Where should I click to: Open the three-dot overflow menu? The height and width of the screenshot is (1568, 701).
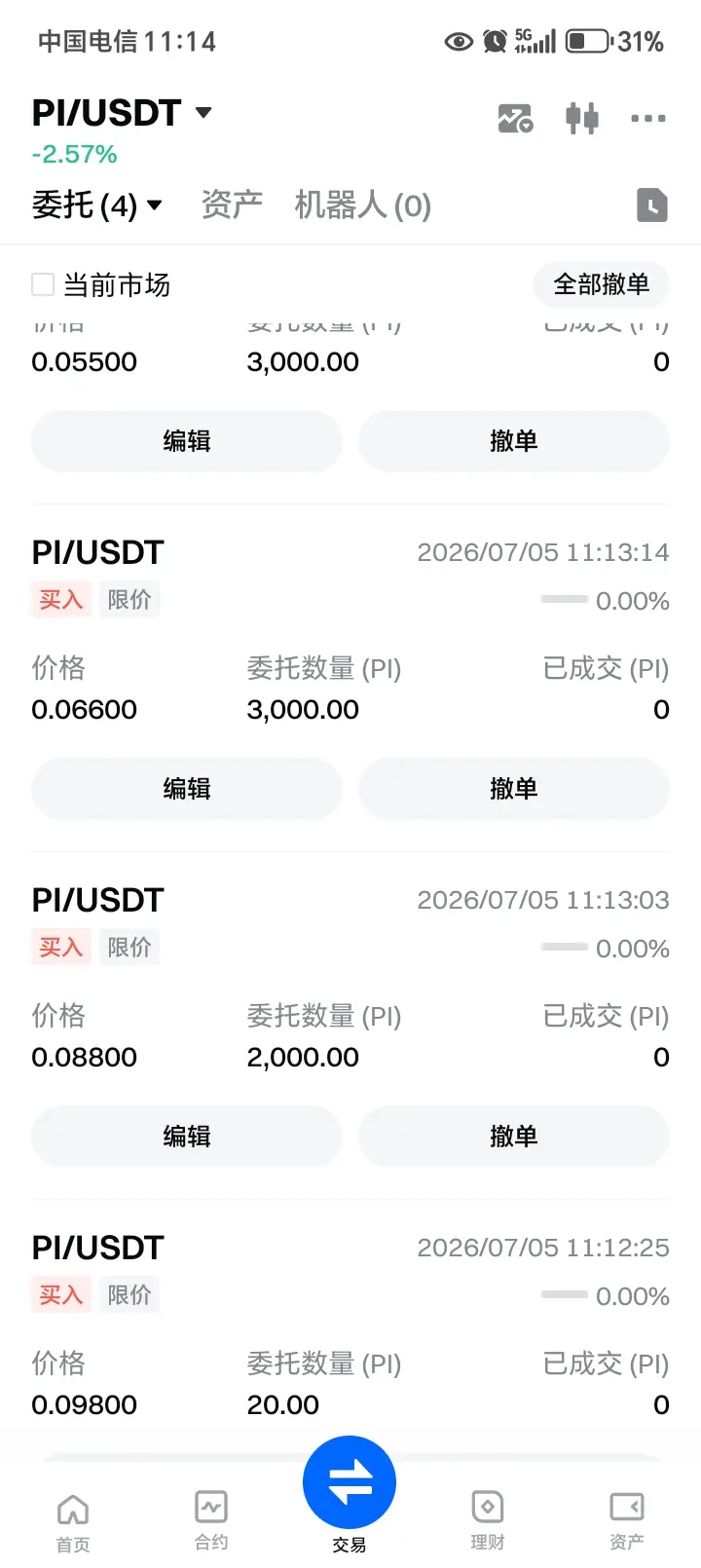coord(648,119)
